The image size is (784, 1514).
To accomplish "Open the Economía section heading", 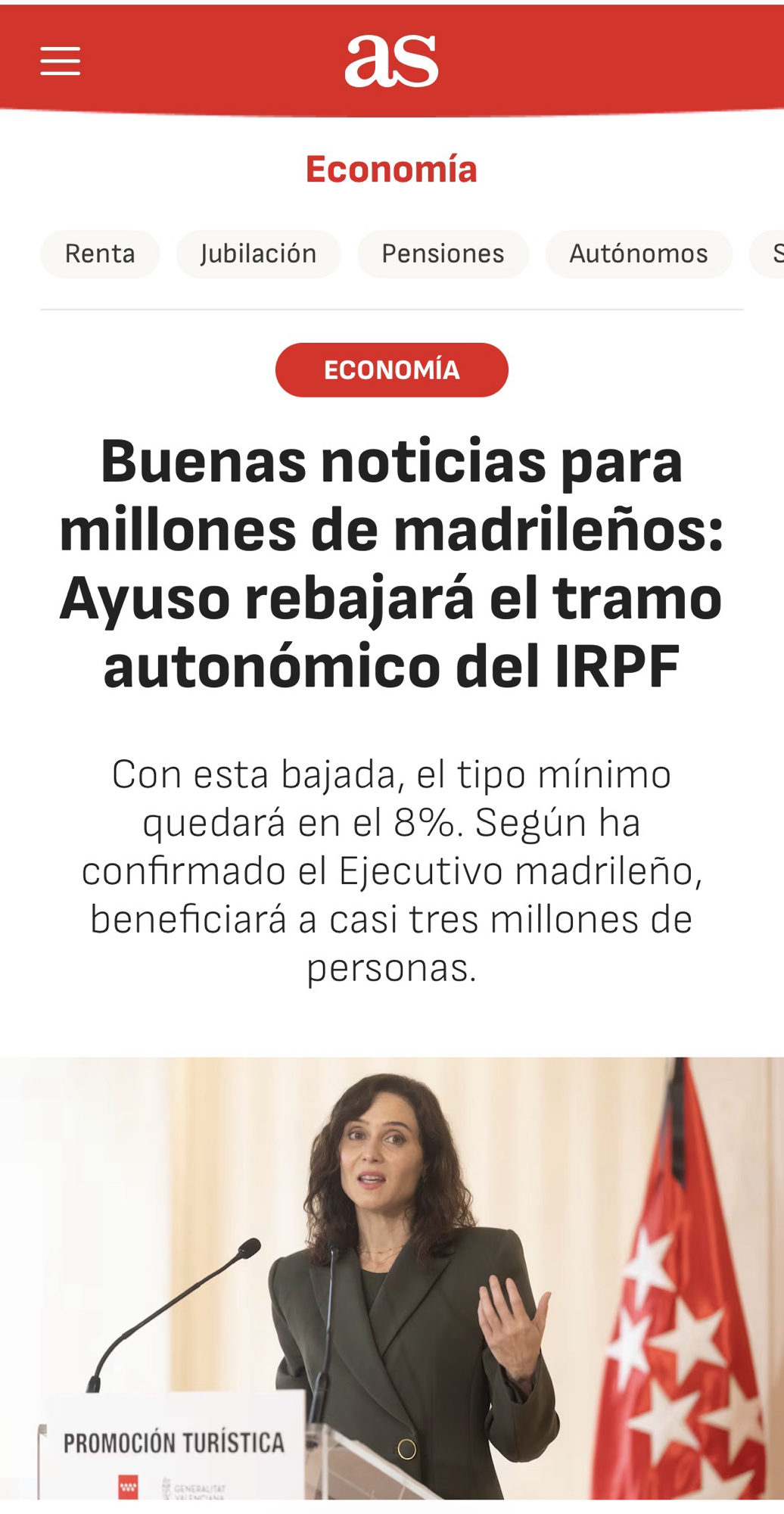I will click(391, 169).
